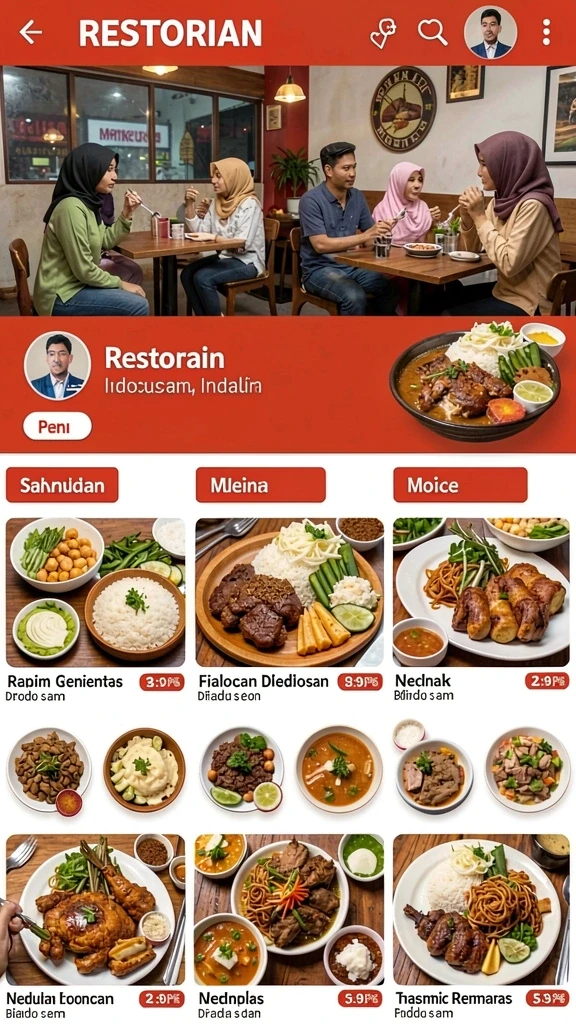This screenshot has height=1024, width=576.
Task: View the Necinplas dish card
Action: point(290,926)
